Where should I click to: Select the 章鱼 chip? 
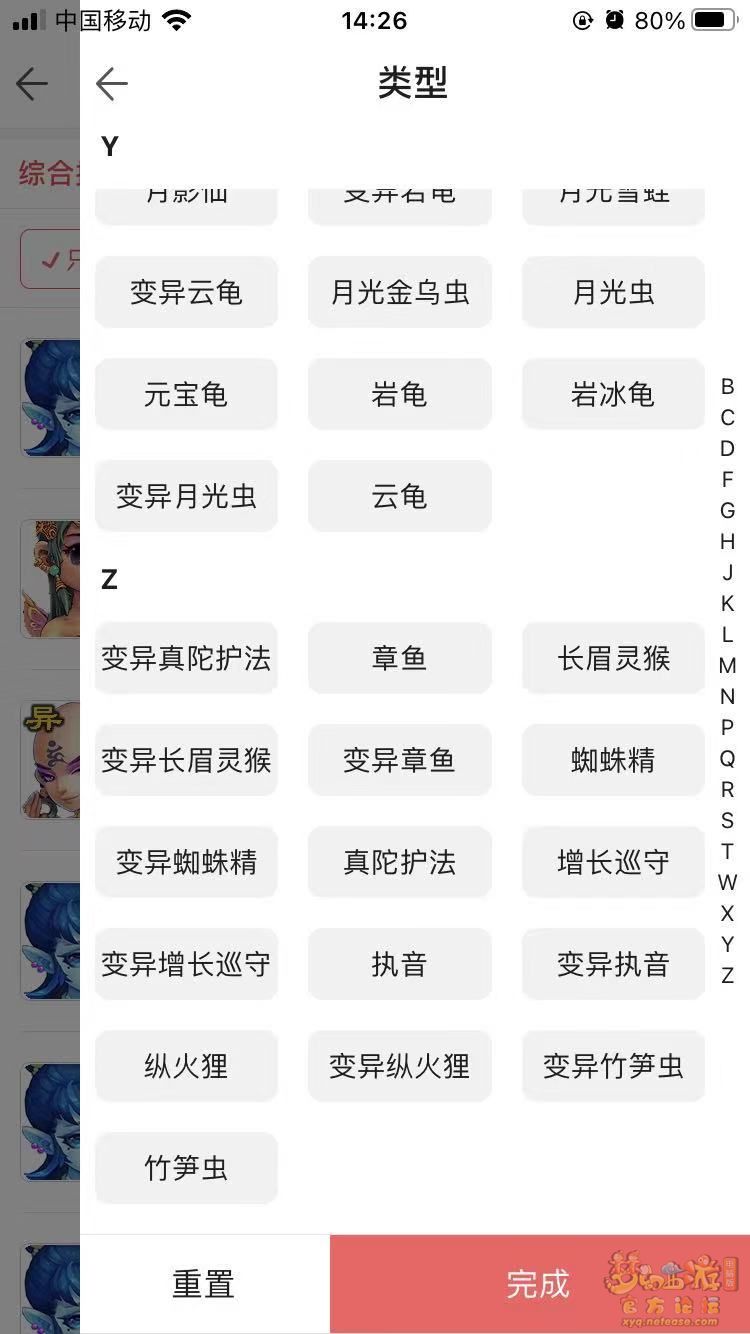[399, 658]
